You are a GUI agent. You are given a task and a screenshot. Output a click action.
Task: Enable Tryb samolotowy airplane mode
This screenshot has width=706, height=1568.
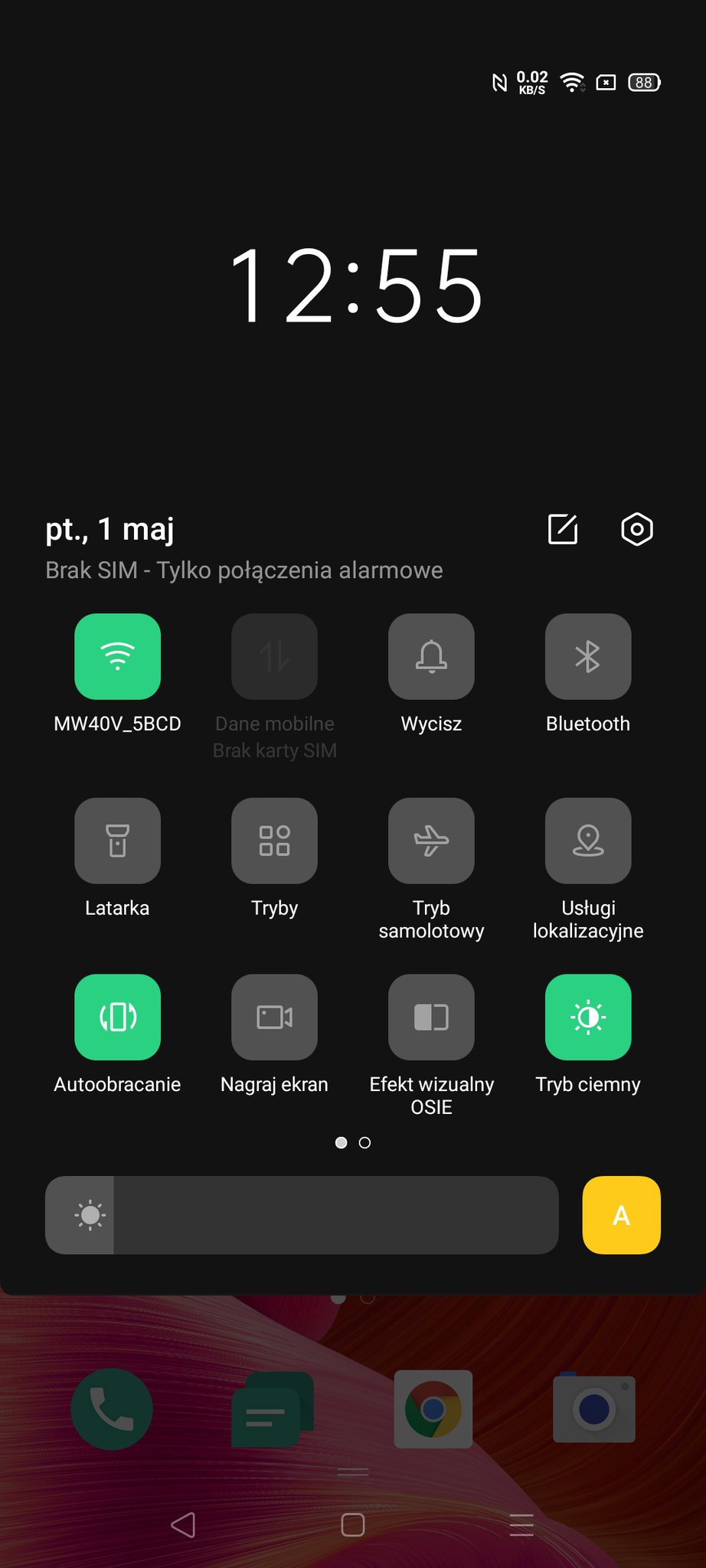pyautogui.click(x=431, y=841)
